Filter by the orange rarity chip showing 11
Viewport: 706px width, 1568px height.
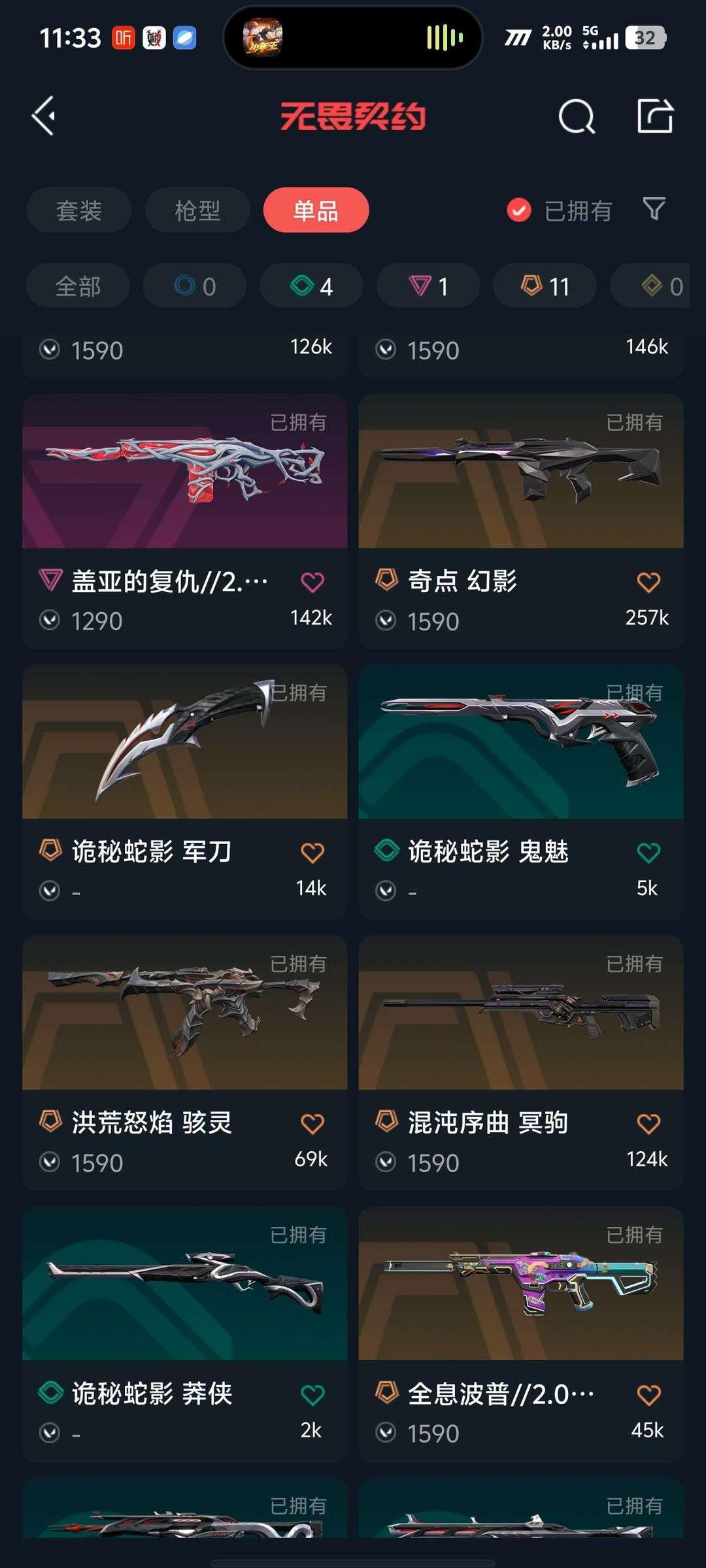click(x=545, y=286)
